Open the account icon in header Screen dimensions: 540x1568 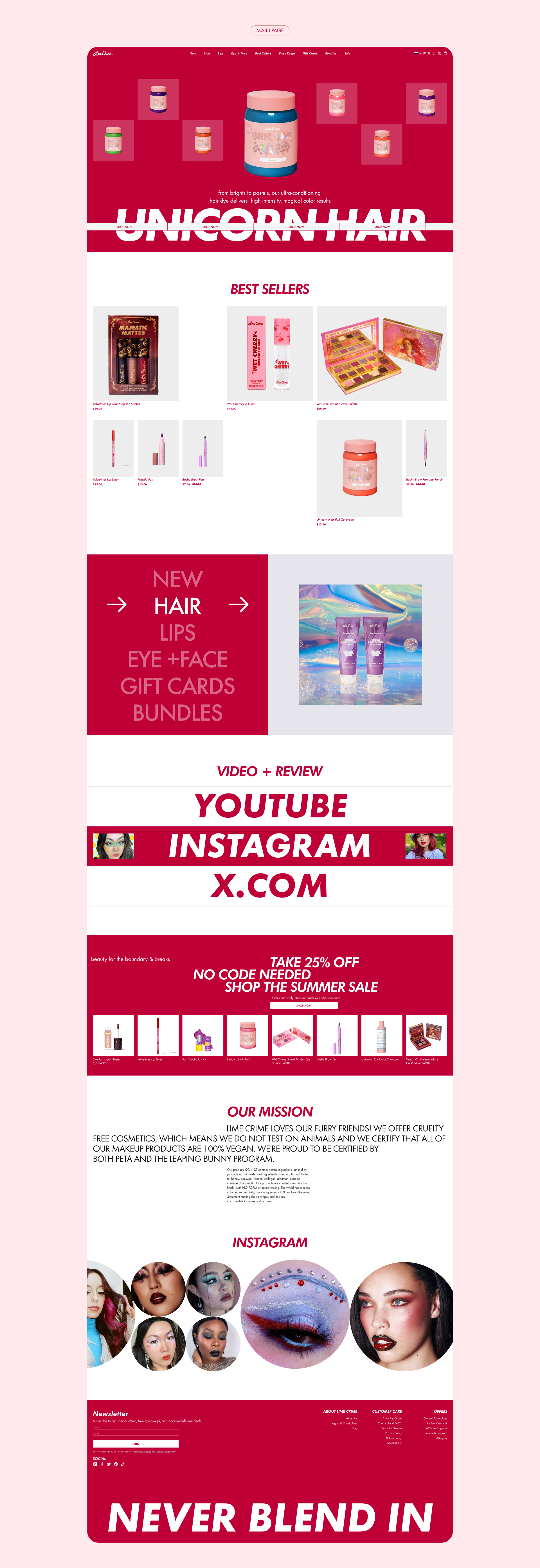[x=439, y=54]
